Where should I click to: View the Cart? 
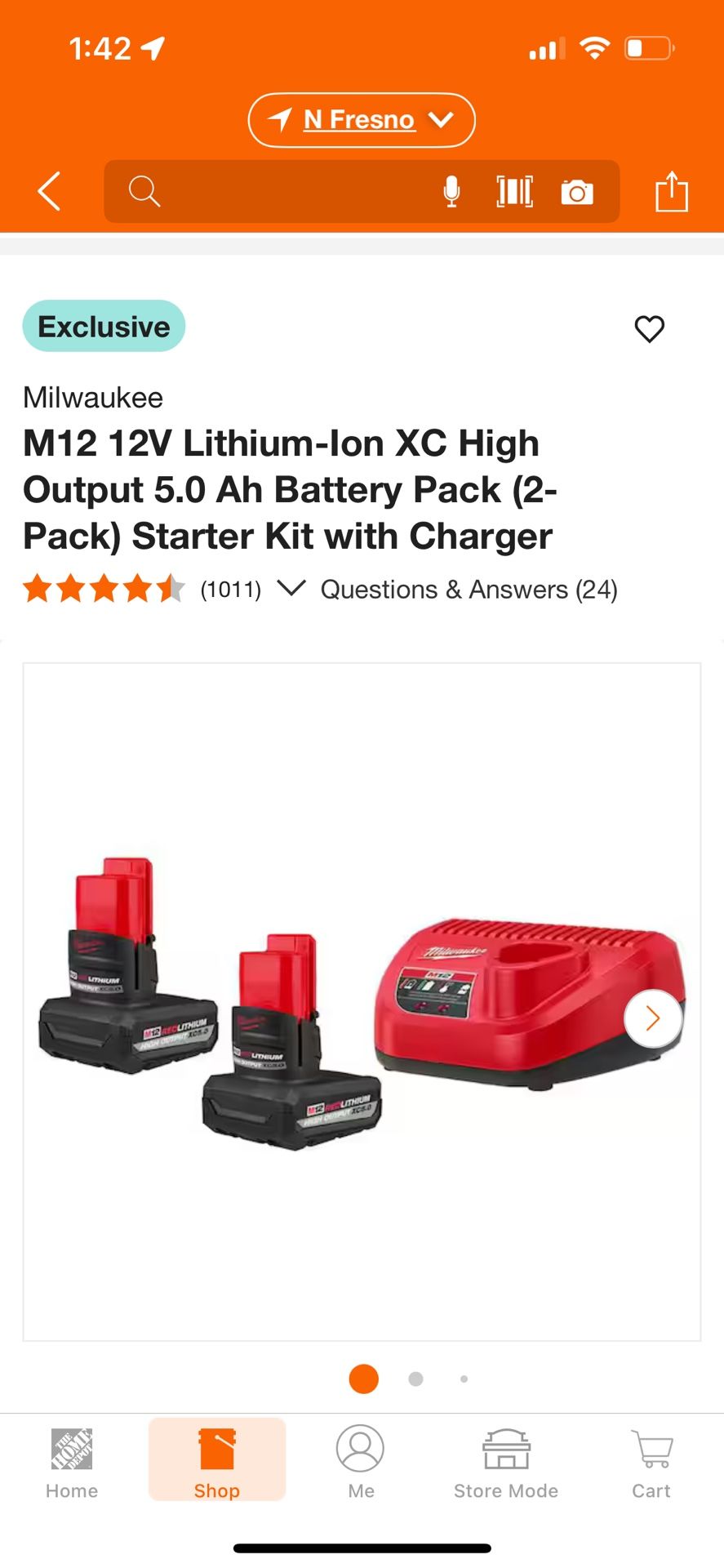tap(651, 1464)
